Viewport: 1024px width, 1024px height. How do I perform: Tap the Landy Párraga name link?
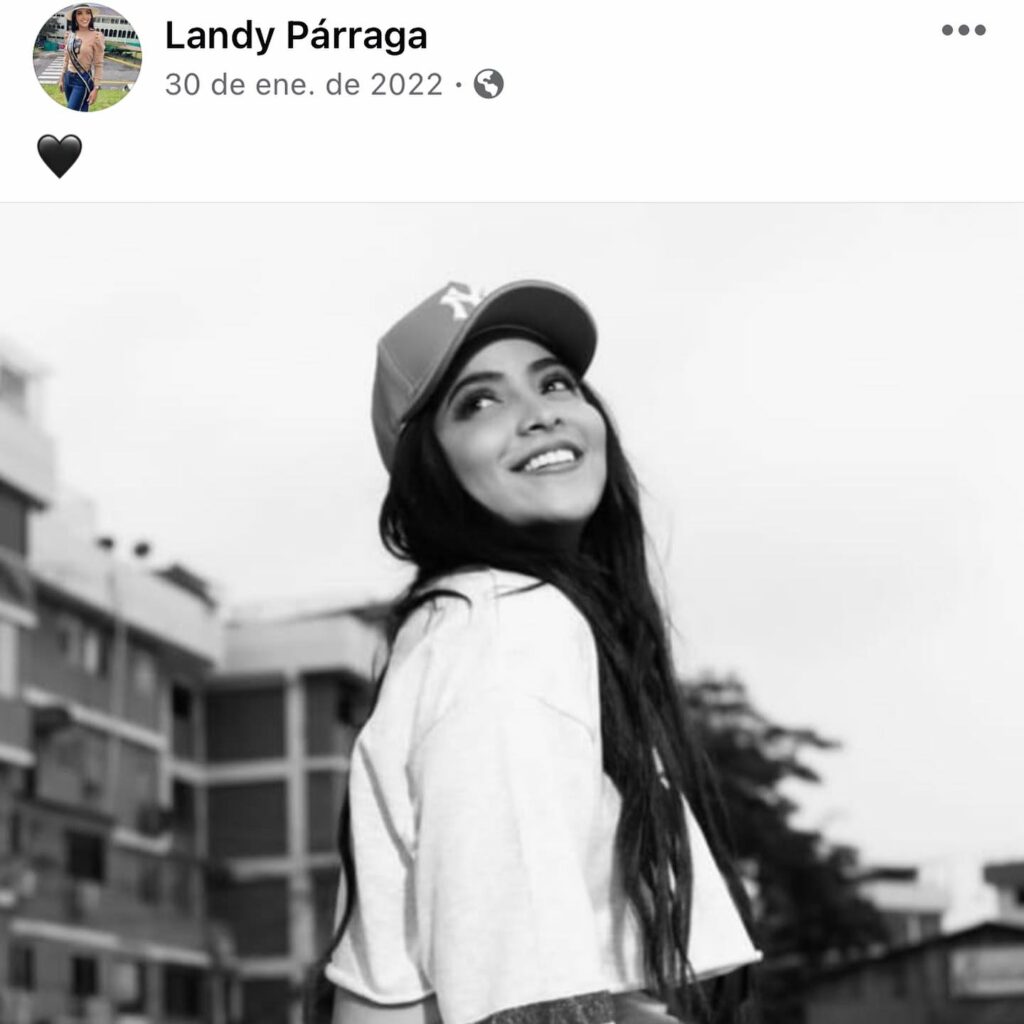point(295,36)
